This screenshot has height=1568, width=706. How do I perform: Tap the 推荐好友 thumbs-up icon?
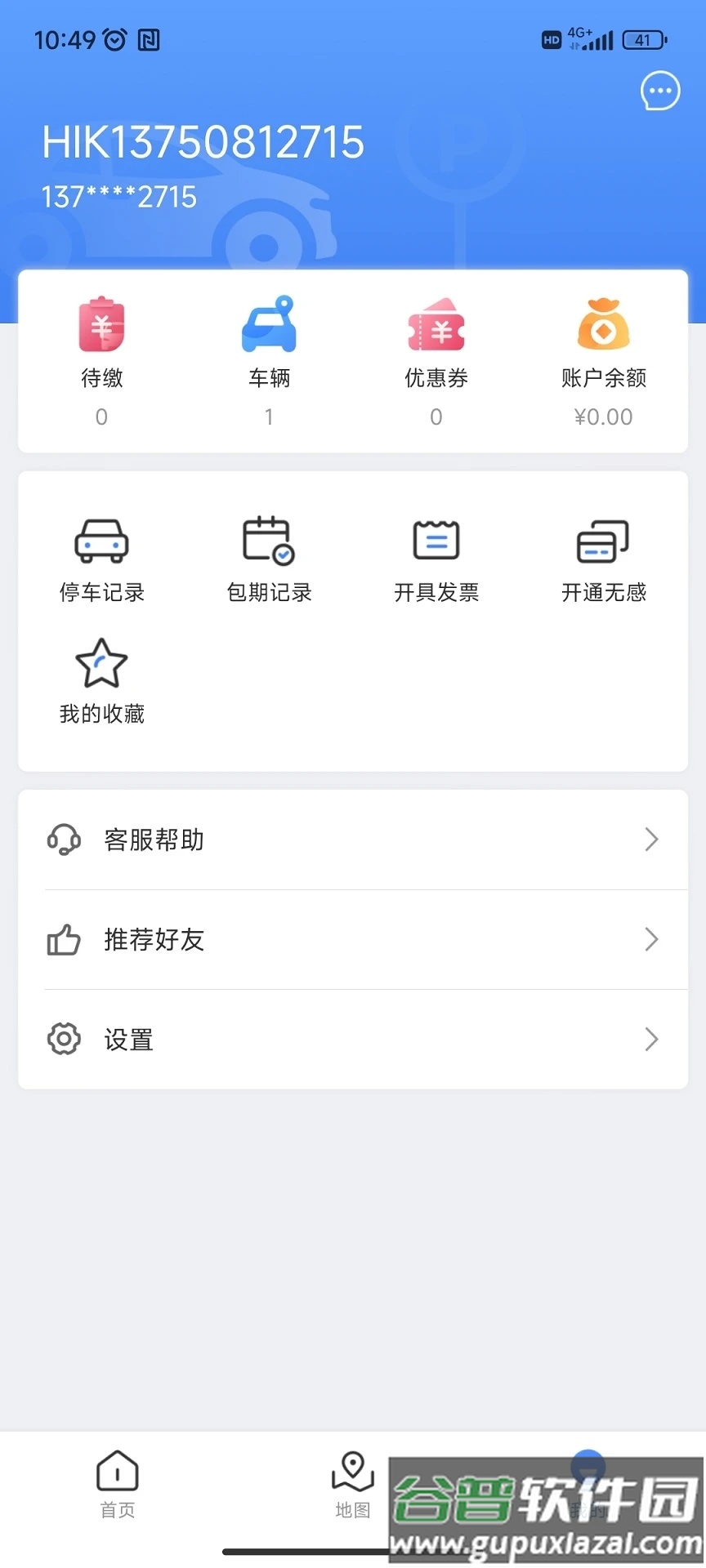pyautogui.click(x=64, y=939)
